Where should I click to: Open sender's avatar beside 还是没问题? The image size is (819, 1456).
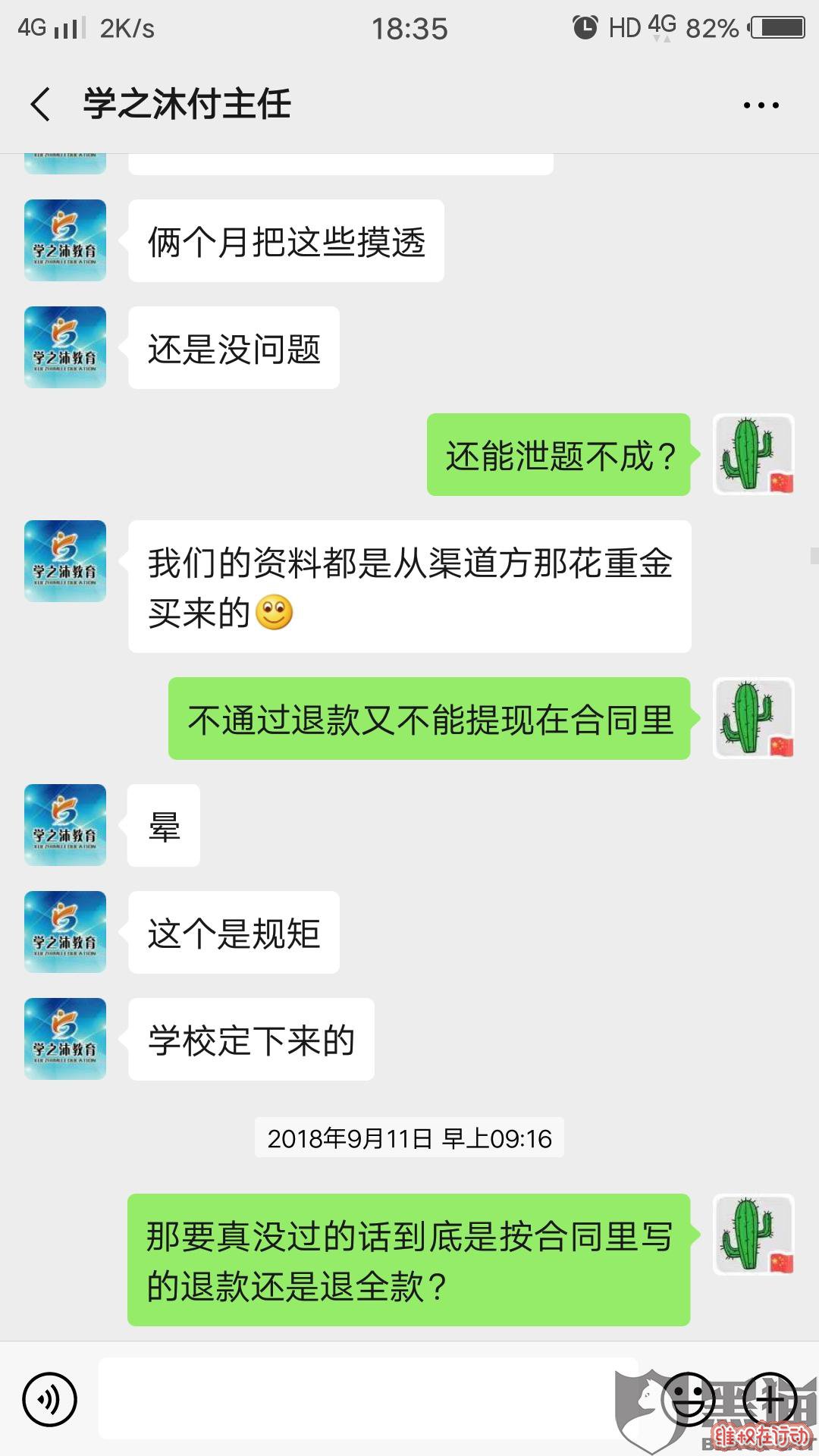[x=65, y=347]
